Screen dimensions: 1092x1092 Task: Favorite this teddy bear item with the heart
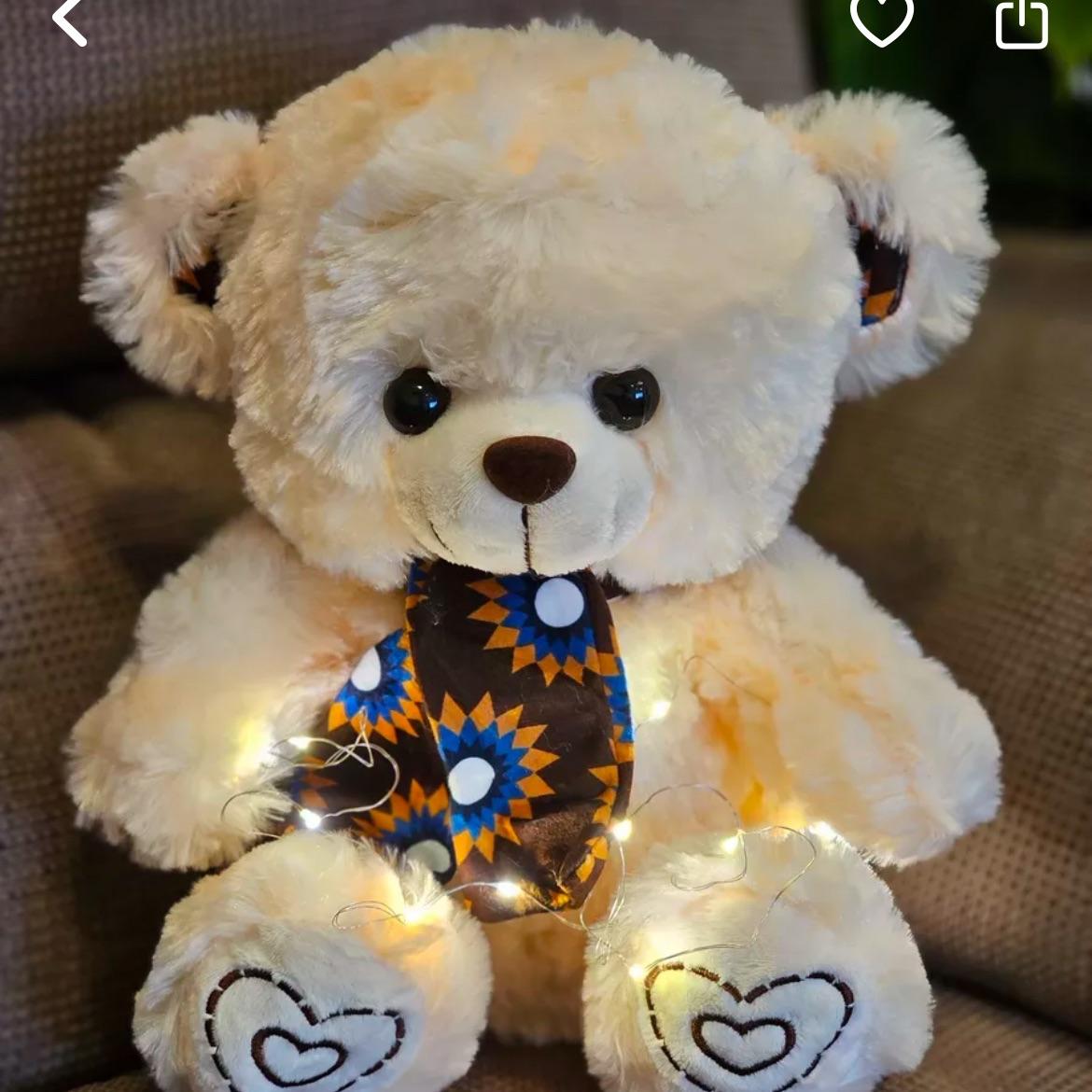[x=881, y=21]
